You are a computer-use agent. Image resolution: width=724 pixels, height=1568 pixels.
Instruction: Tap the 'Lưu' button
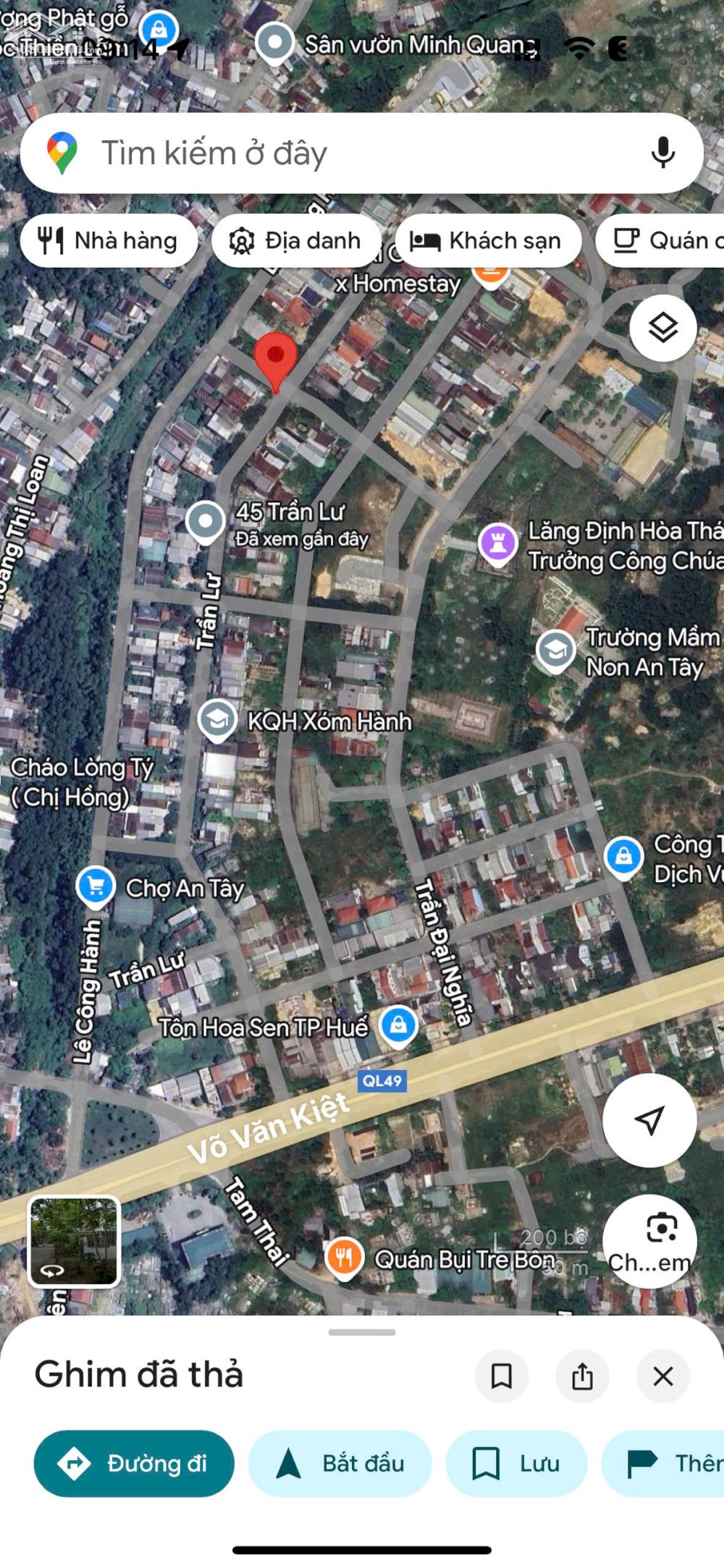pyautogui.click(x=515, y=1463)
